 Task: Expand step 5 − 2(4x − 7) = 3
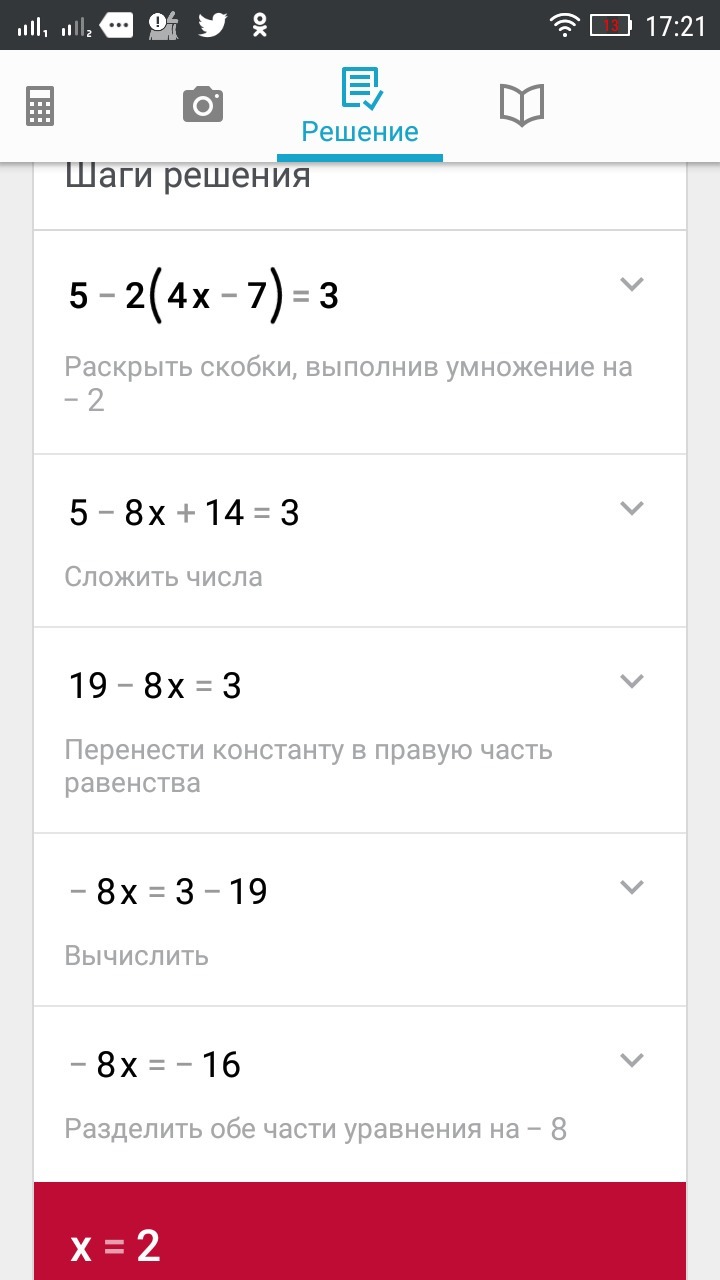click(631, 284)
